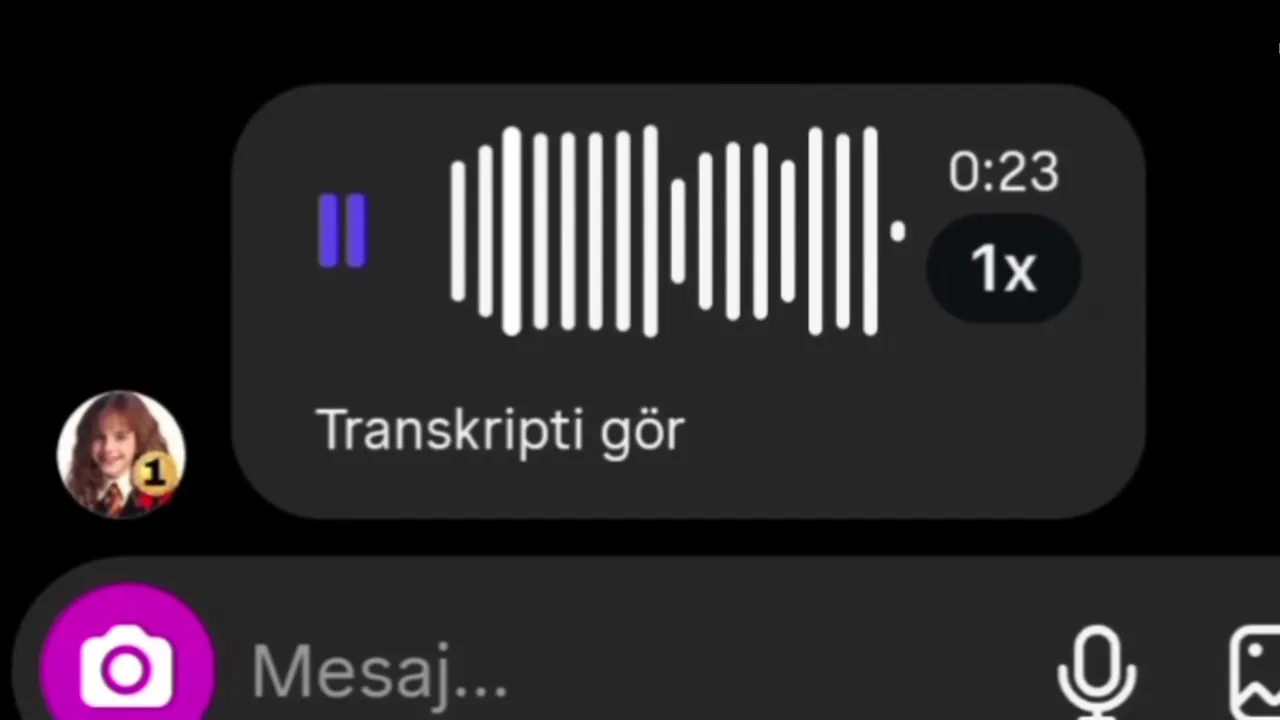
Task: Seek within the voice message waveform
Action: (665, 231)
